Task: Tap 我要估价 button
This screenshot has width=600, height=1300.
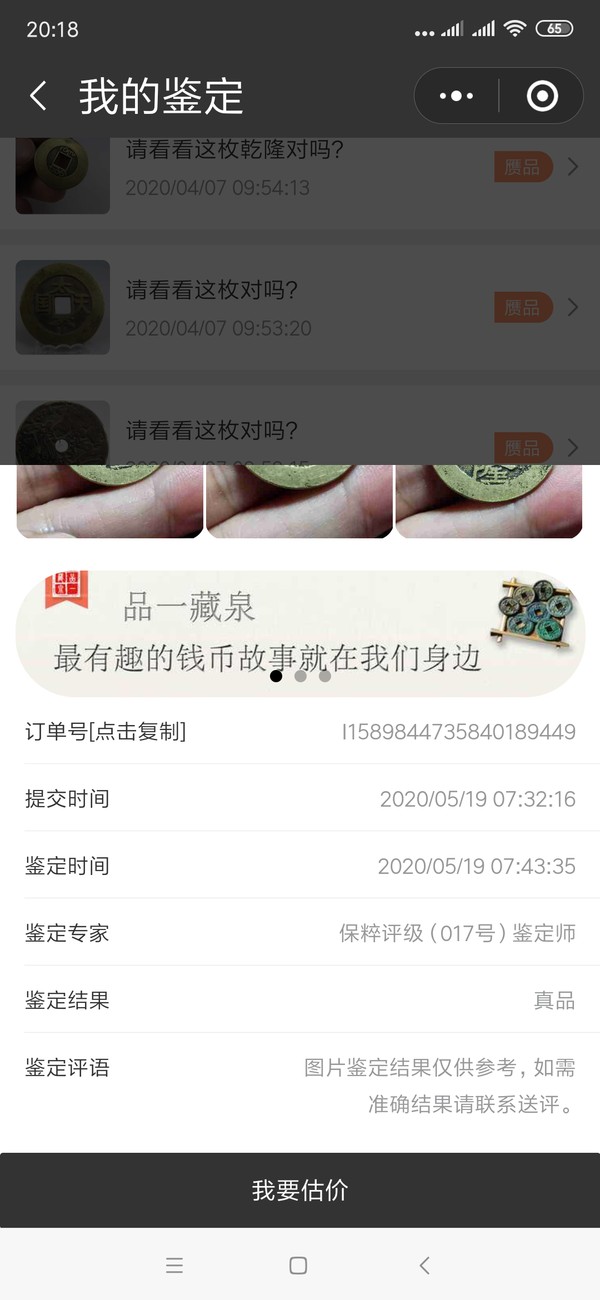Action: click(x=300, y=1190)
